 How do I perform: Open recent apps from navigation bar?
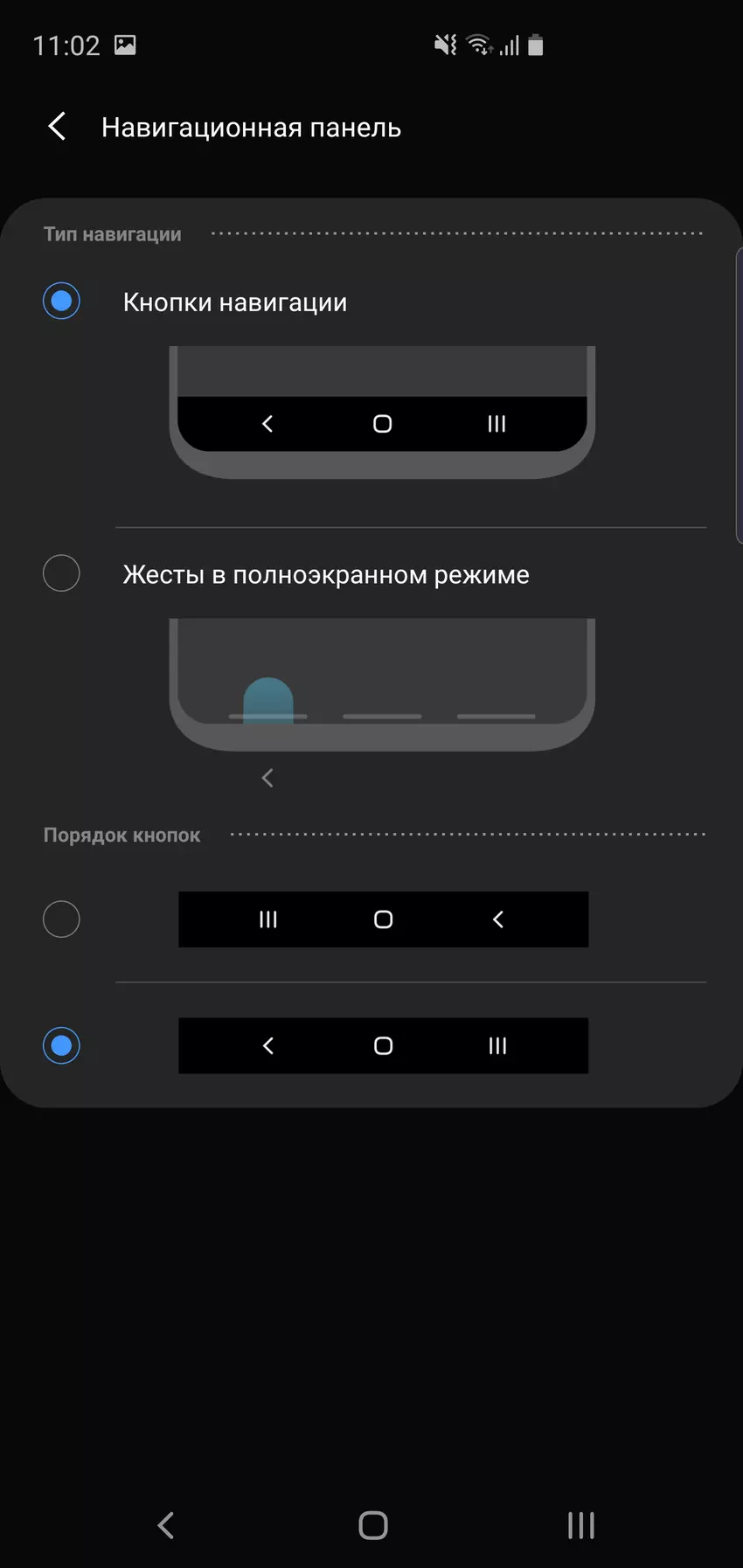[580, 1525]
